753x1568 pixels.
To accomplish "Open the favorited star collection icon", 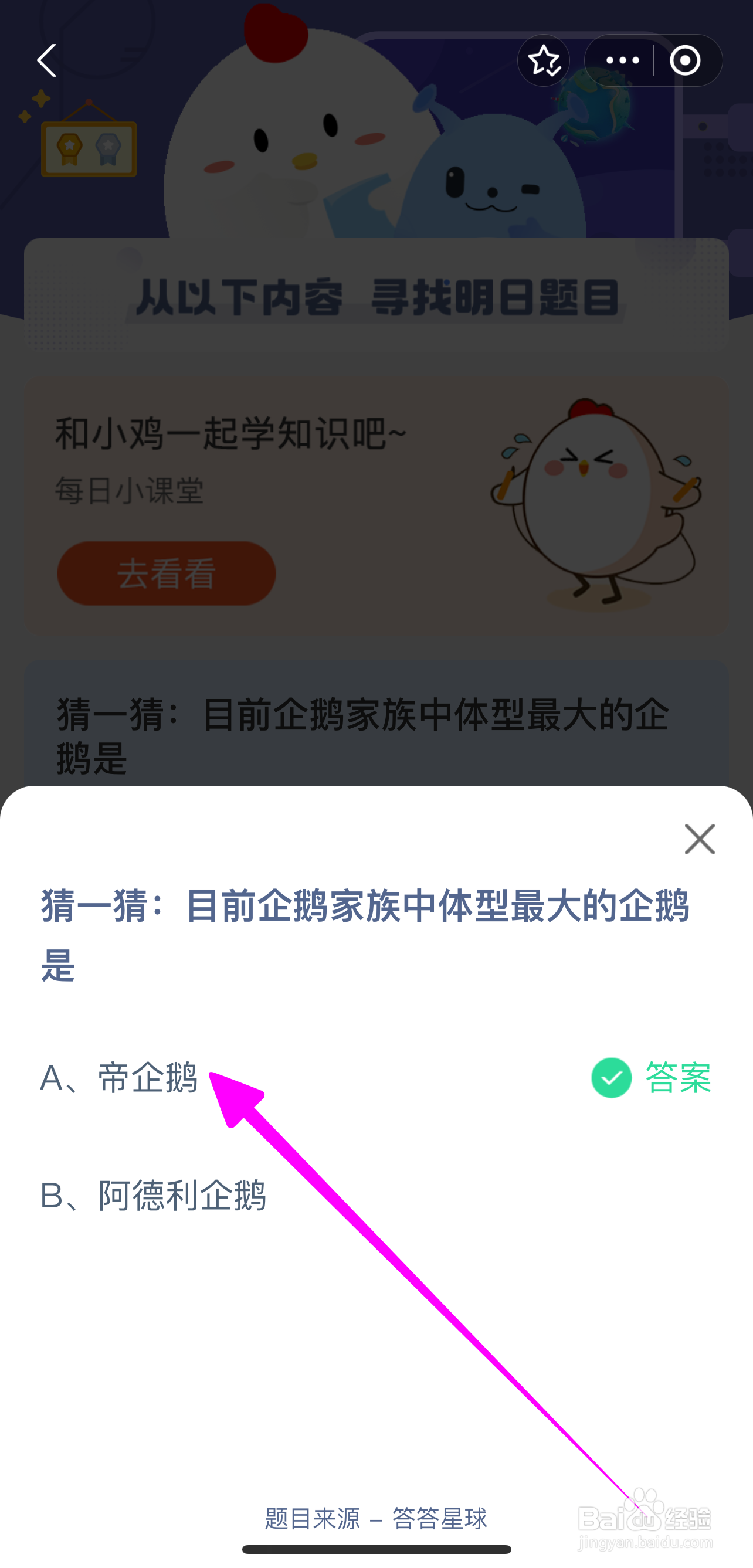I will pyautogui.click(x=544, y=60).
